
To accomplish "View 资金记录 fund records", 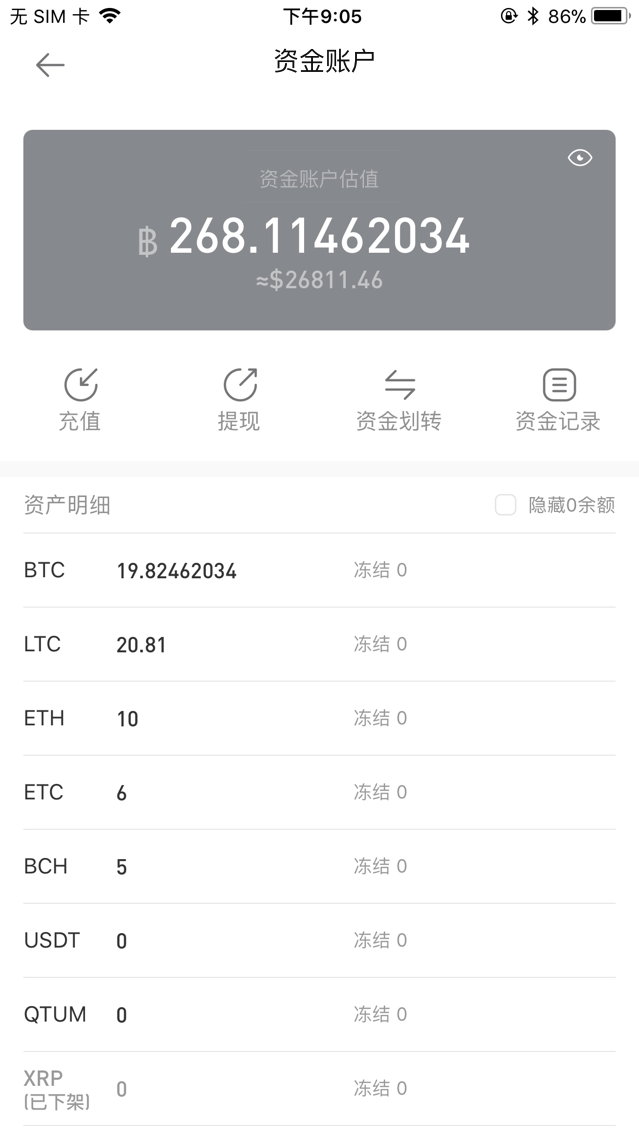I will tap(558, 399).
